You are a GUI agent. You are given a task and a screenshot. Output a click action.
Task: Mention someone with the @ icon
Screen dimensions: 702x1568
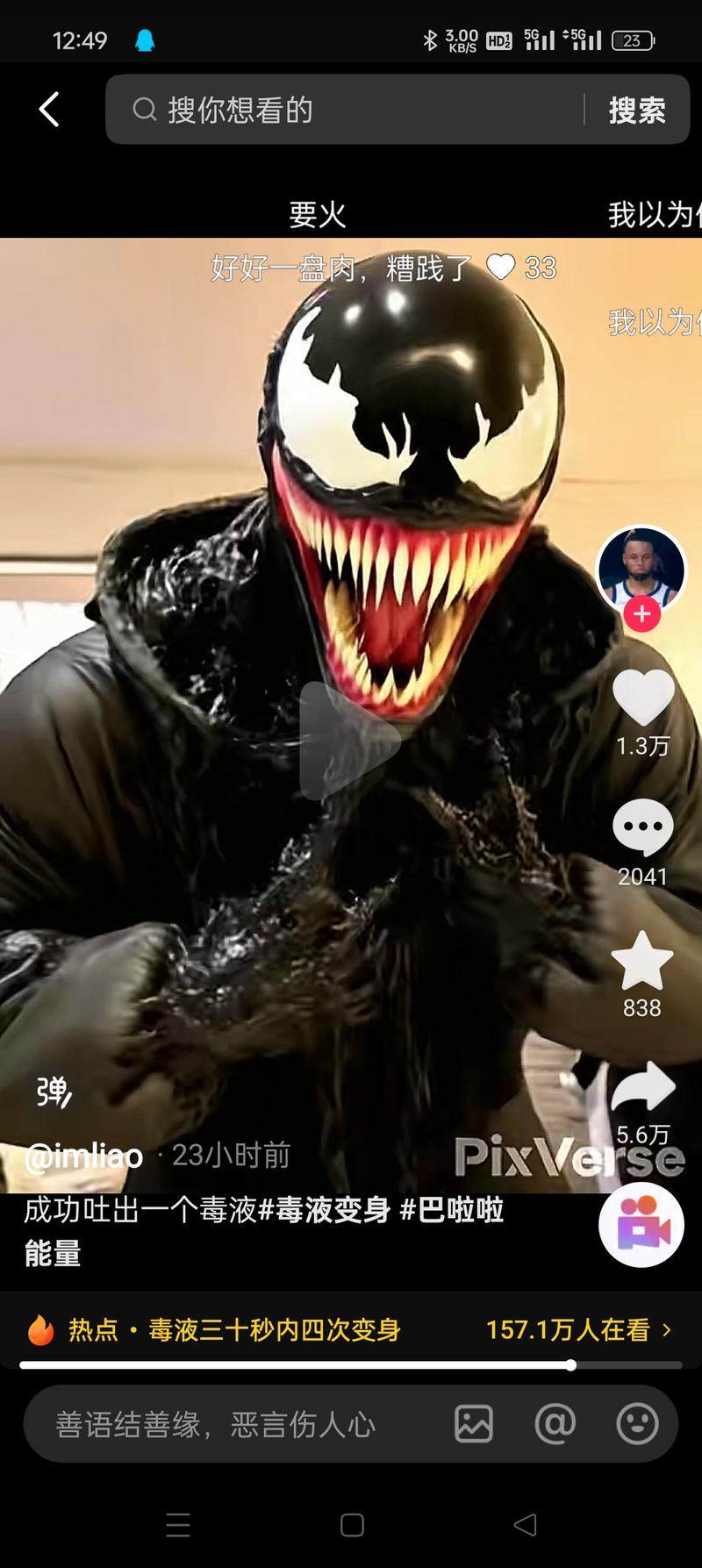point(555,1423)
